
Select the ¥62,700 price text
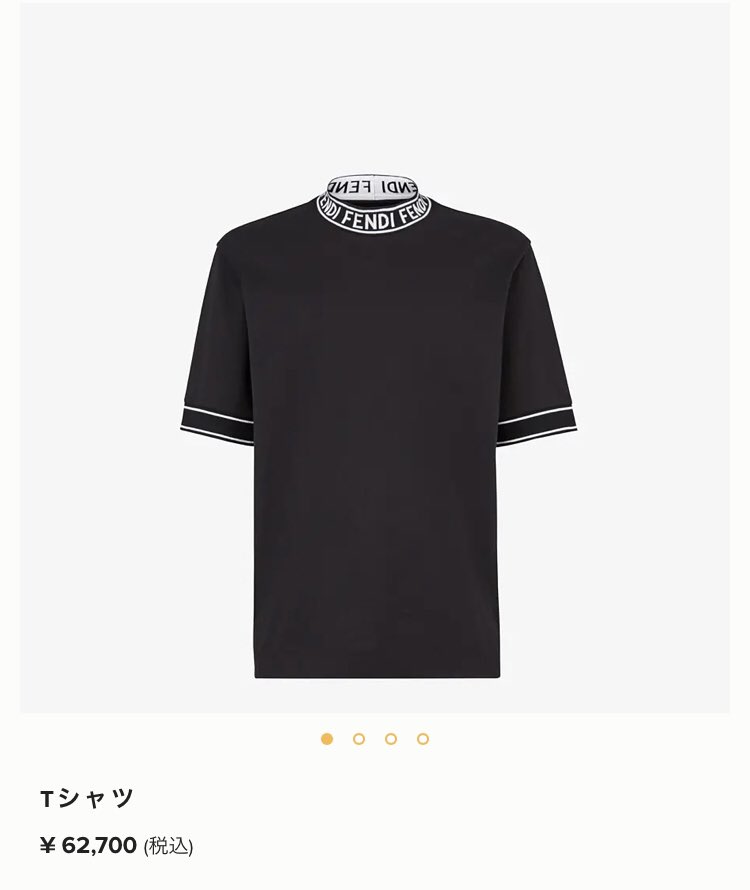(x=90, y=845)
